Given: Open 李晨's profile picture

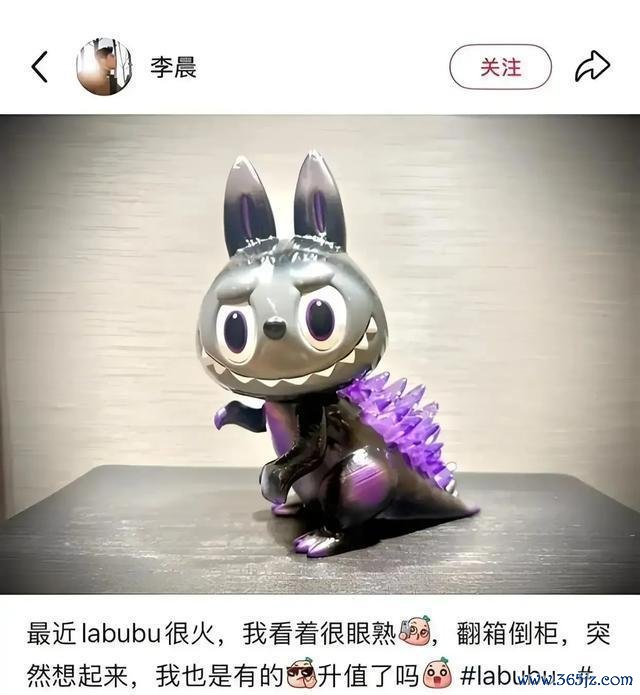Looking at the screenshot, I should (x=104, y=67).
